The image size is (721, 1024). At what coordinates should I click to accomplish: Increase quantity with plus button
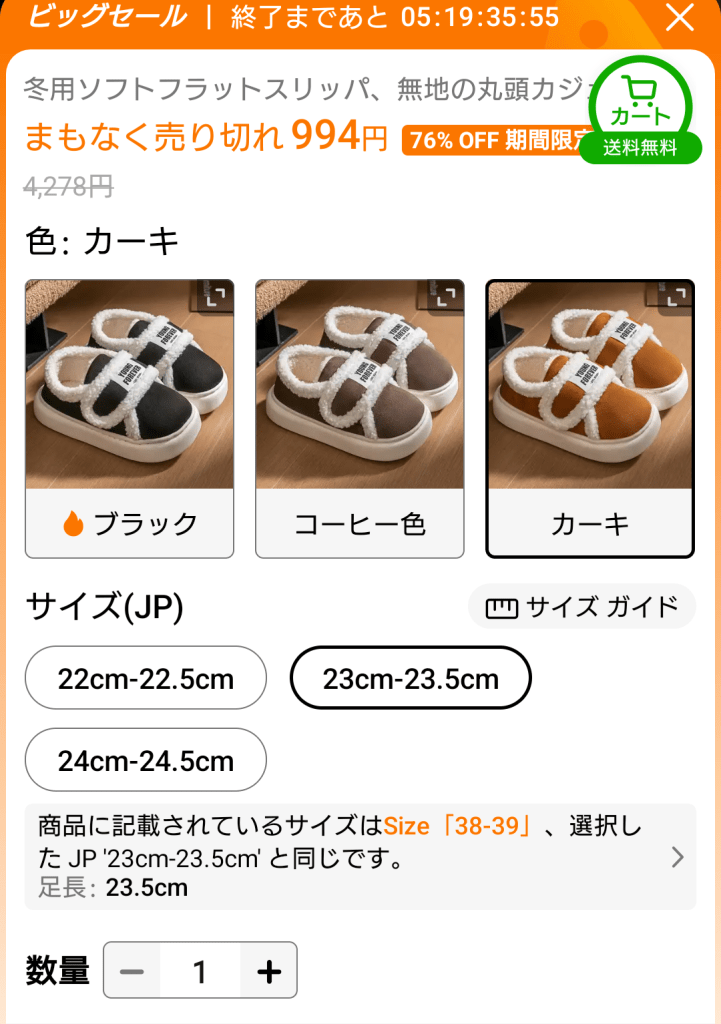[x=269, y=972]
